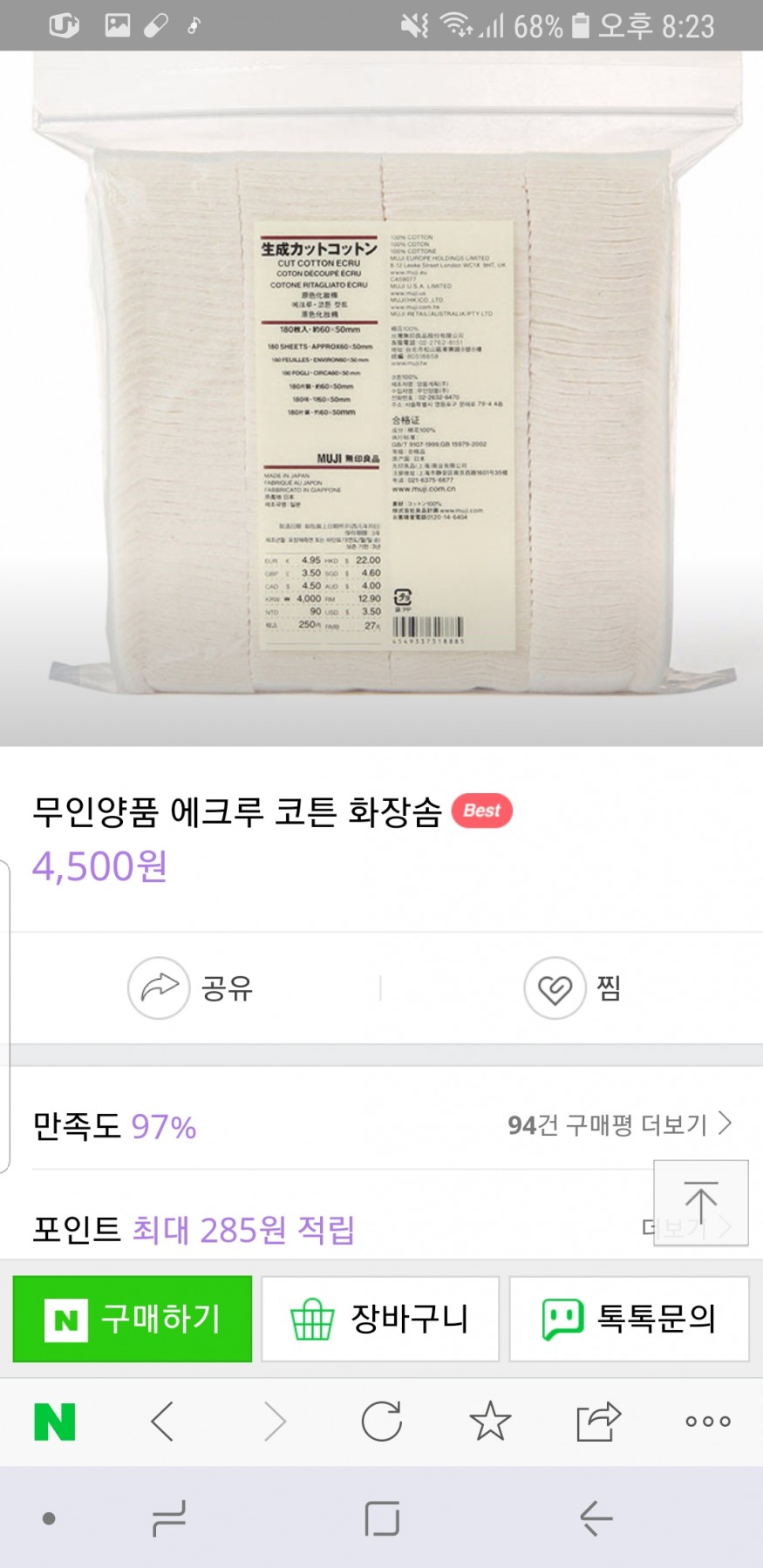This screenshot has height=1568, width=763.
Task: Bookmark this page with the star icon
Action: [x=490, y=1422]
